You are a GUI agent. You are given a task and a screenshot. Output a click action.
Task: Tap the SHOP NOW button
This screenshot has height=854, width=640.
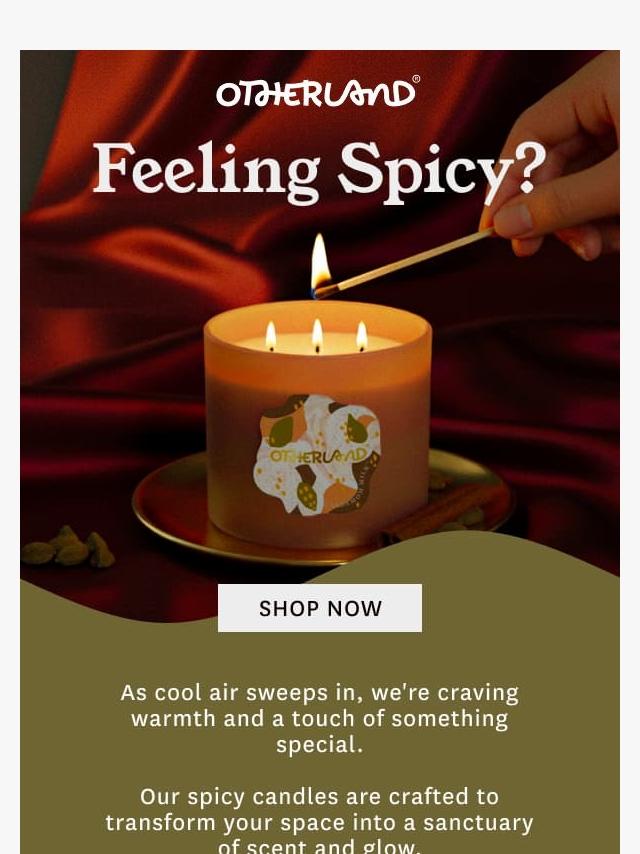[320, 608]
